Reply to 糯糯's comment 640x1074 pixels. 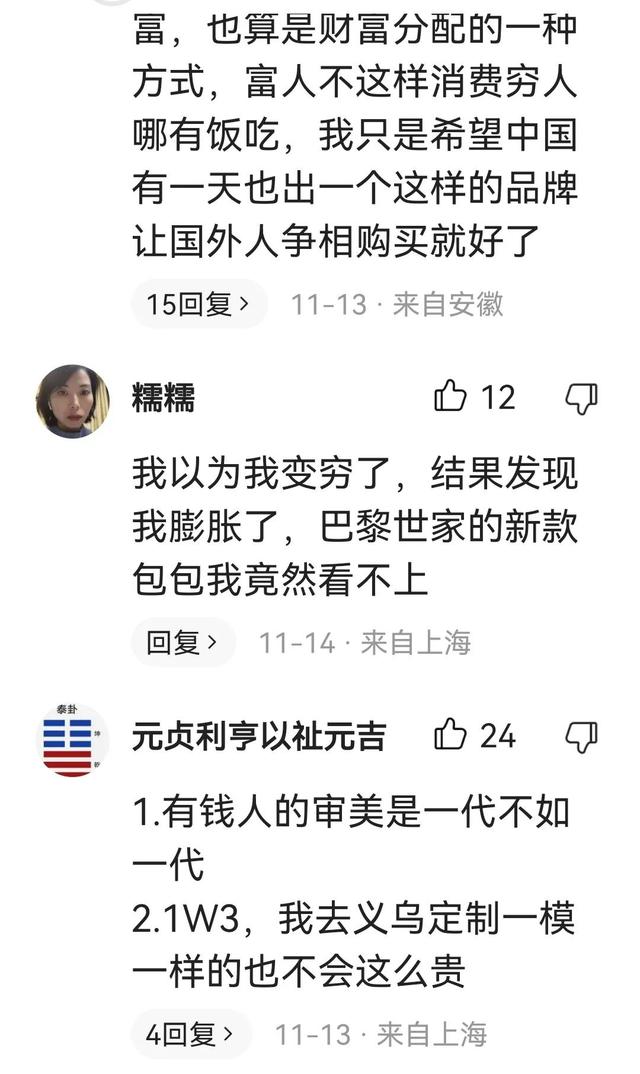pyautogui.click(x=182, y=642)
